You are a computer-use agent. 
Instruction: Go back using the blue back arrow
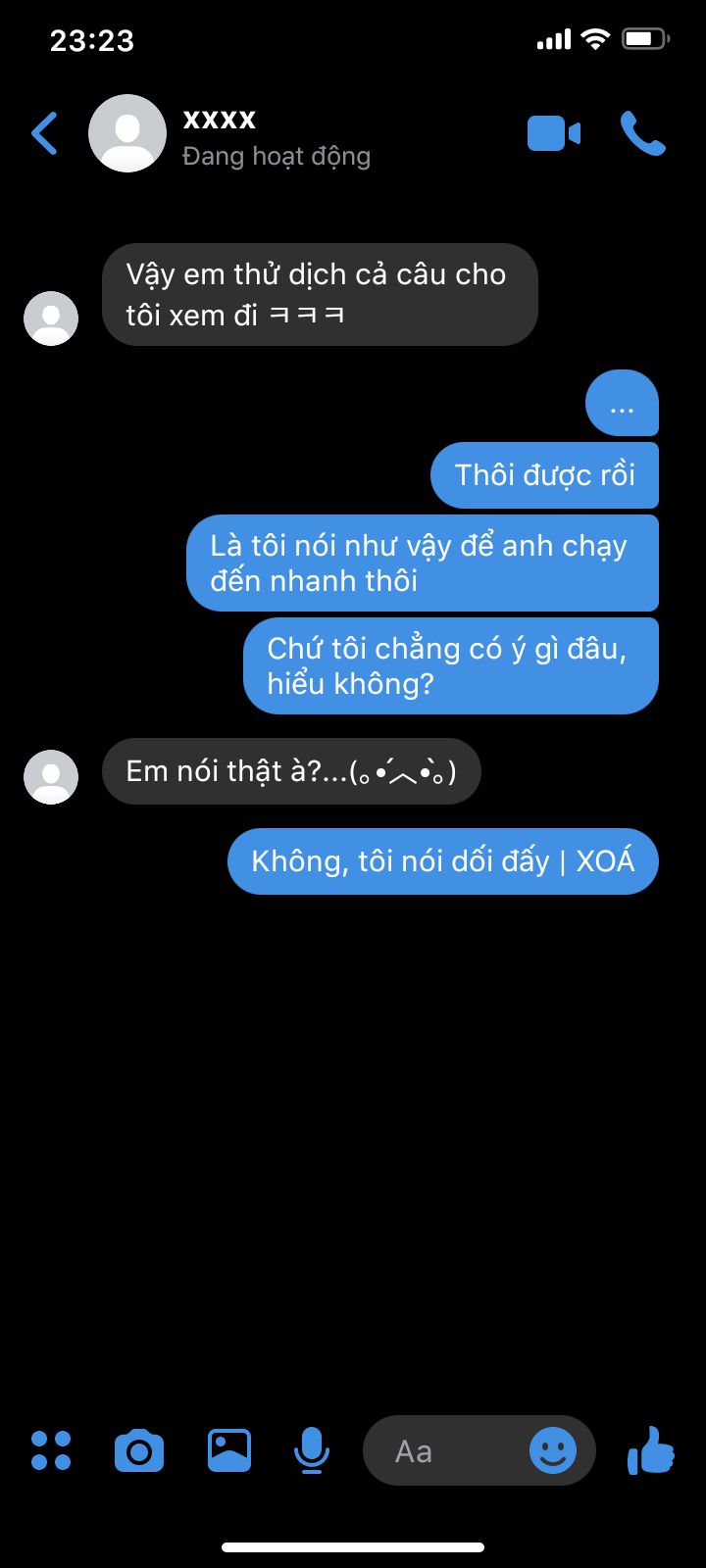[45, 133]
